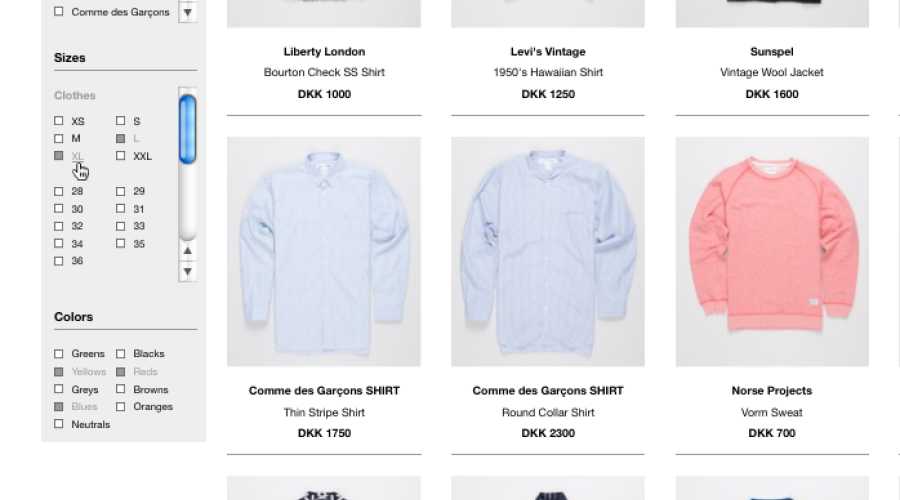Screen dimensions: 900x500
Task: Select the Oranges color checkbox
Action: 121,407
